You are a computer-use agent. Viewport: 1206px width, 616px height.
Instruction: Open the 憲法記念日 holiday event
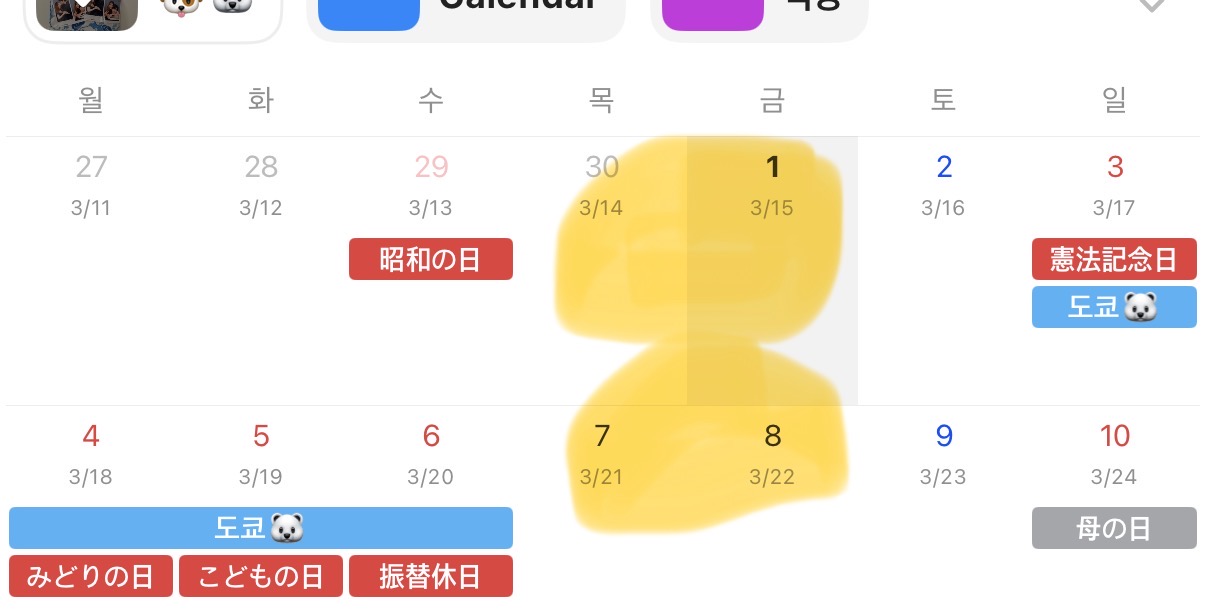pos(1114,259)
